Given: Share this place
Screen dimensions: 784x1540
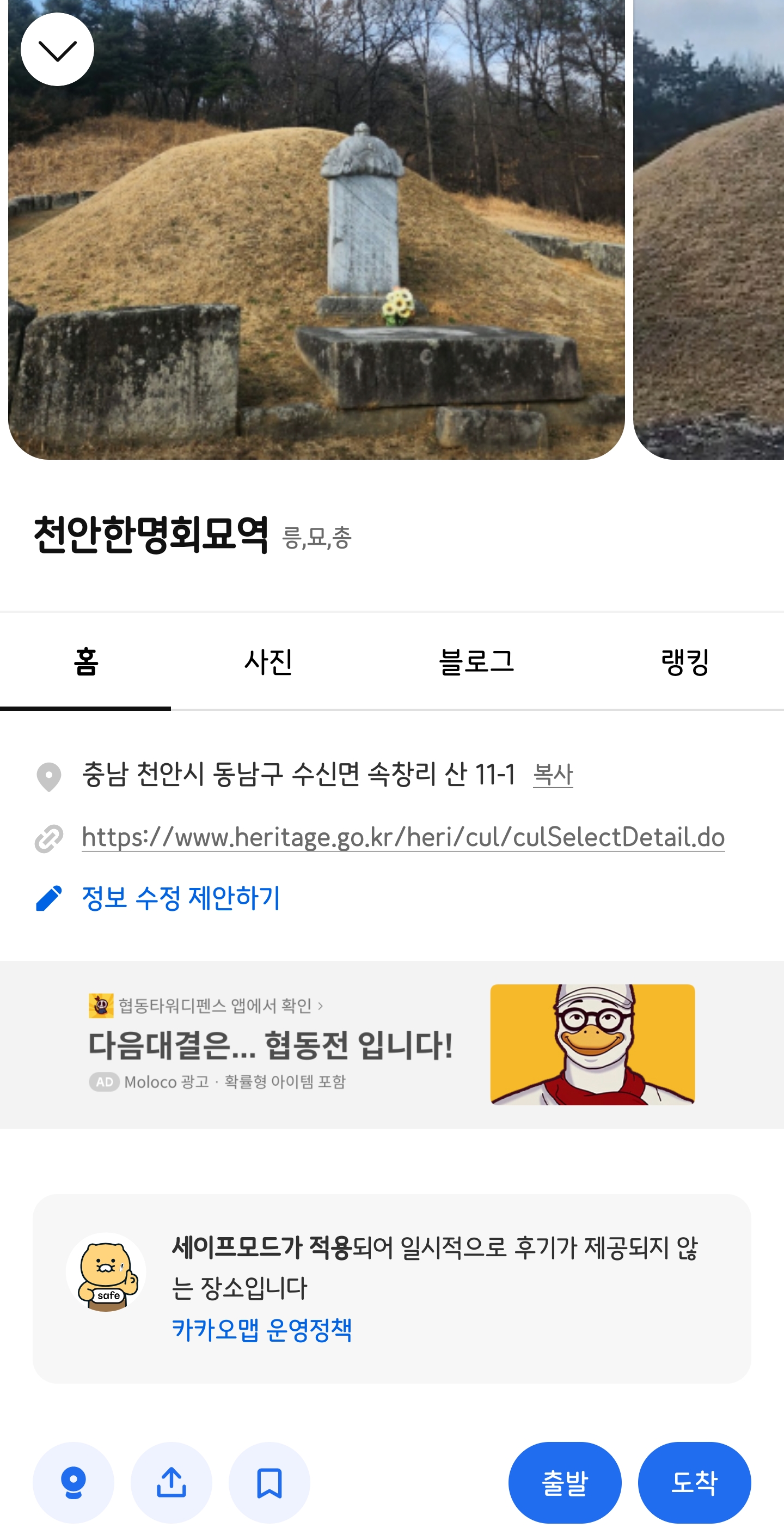Looking at the screenshot, I should click(x=171, y=1483).
